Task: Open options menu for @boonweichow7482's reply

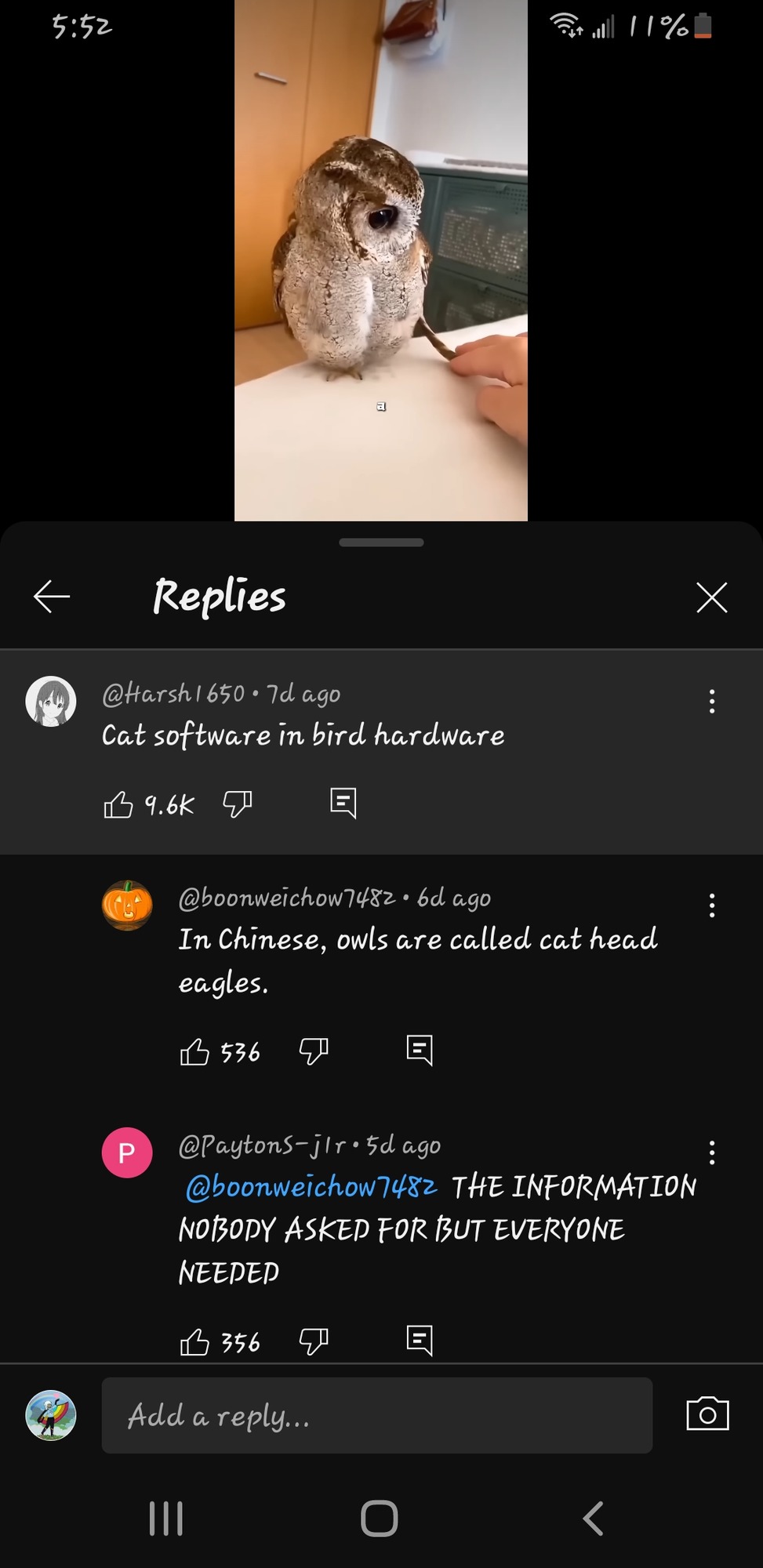Action: point(711,906)
